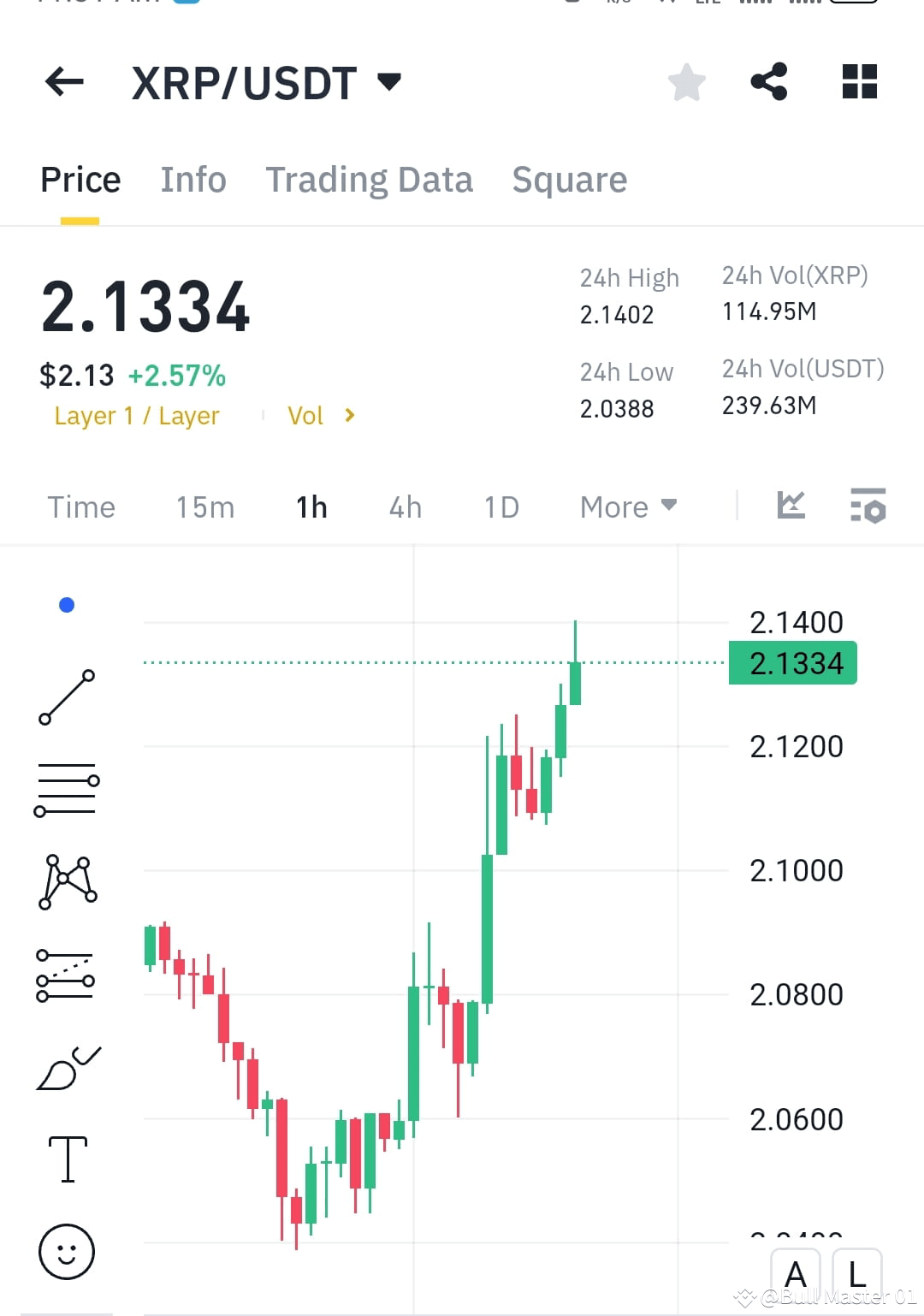Viewport: 924px width, 1316px height.
Task: Open the Square tab
Action: click(x=569, y=180)
